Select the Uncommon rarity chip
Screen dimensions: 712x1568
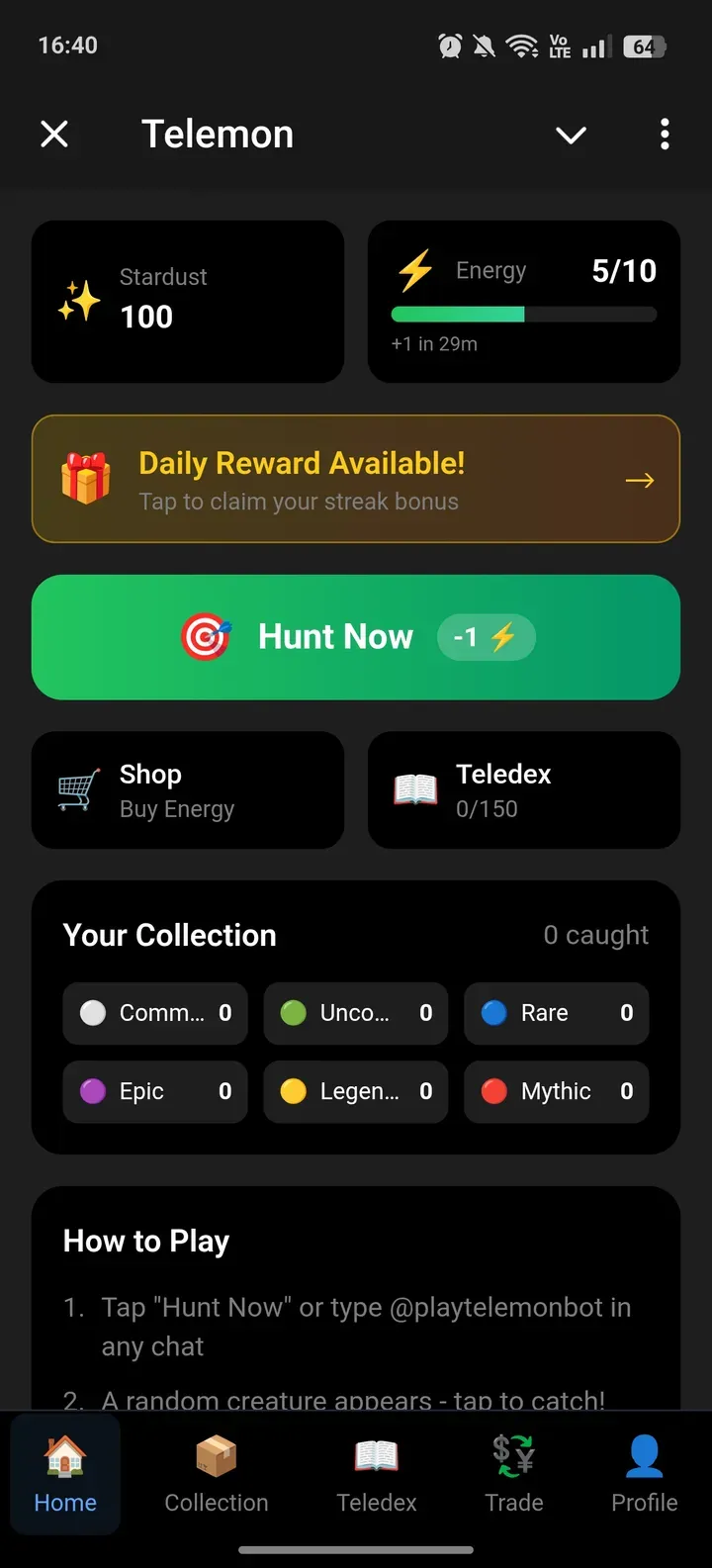point(356,1013)
